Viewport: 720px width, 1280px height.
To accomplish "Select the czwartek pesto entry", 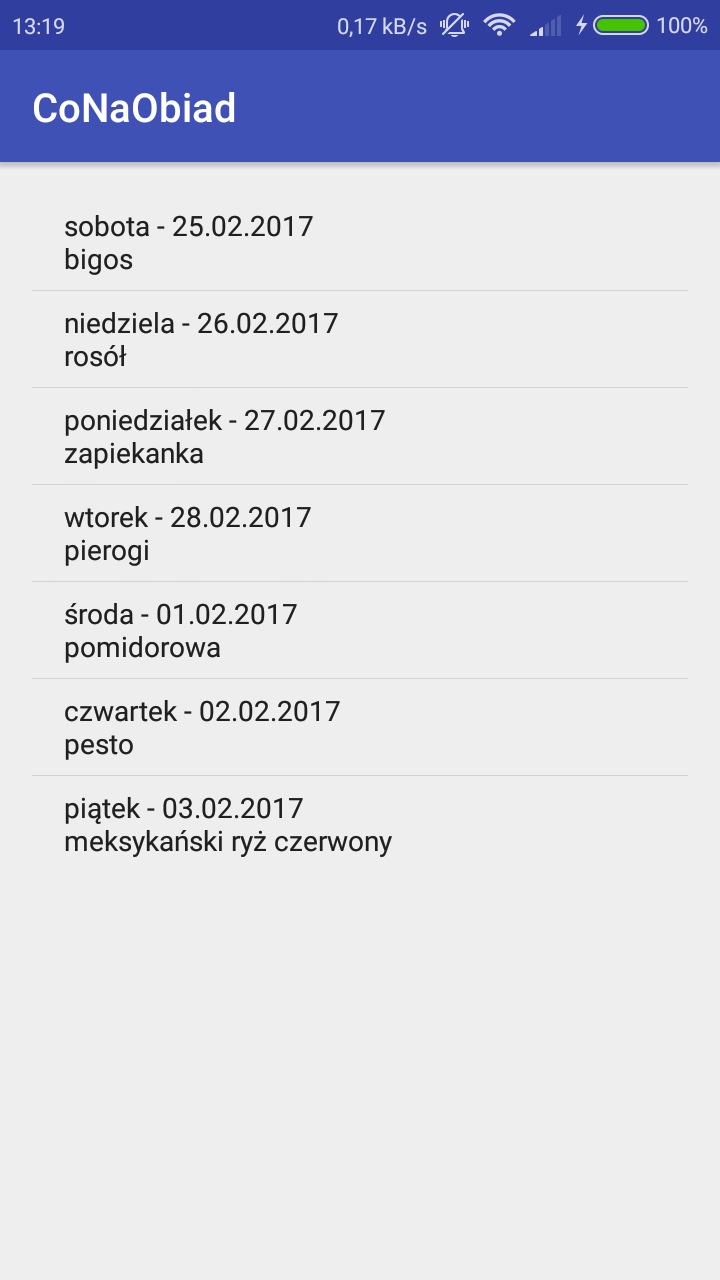I will tap(360, 727).
